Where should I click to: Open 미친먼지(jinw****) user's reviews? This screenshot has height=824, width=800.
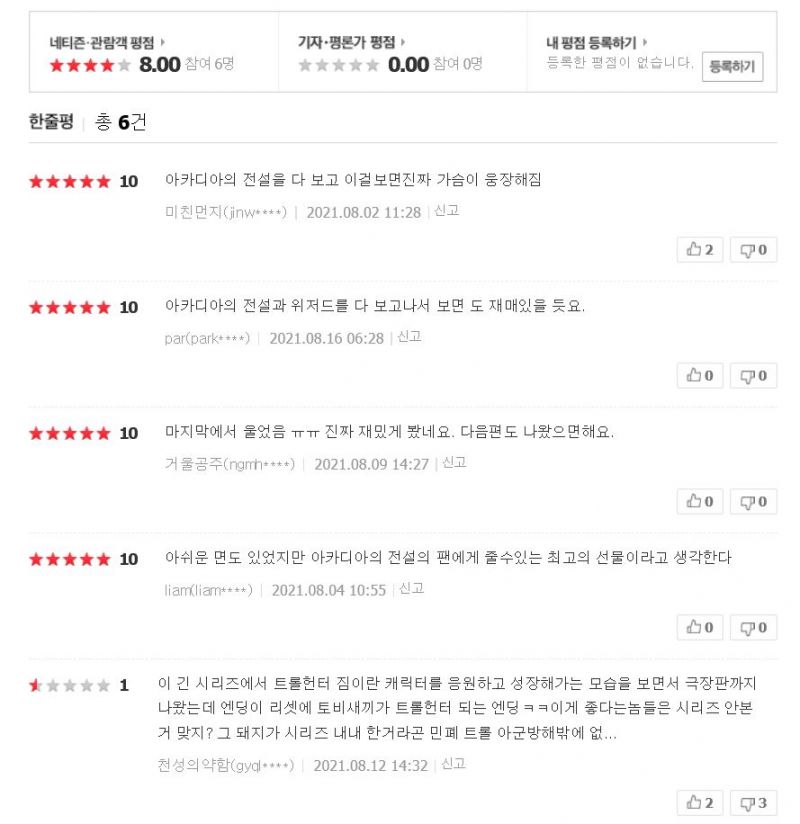(225, 213)
